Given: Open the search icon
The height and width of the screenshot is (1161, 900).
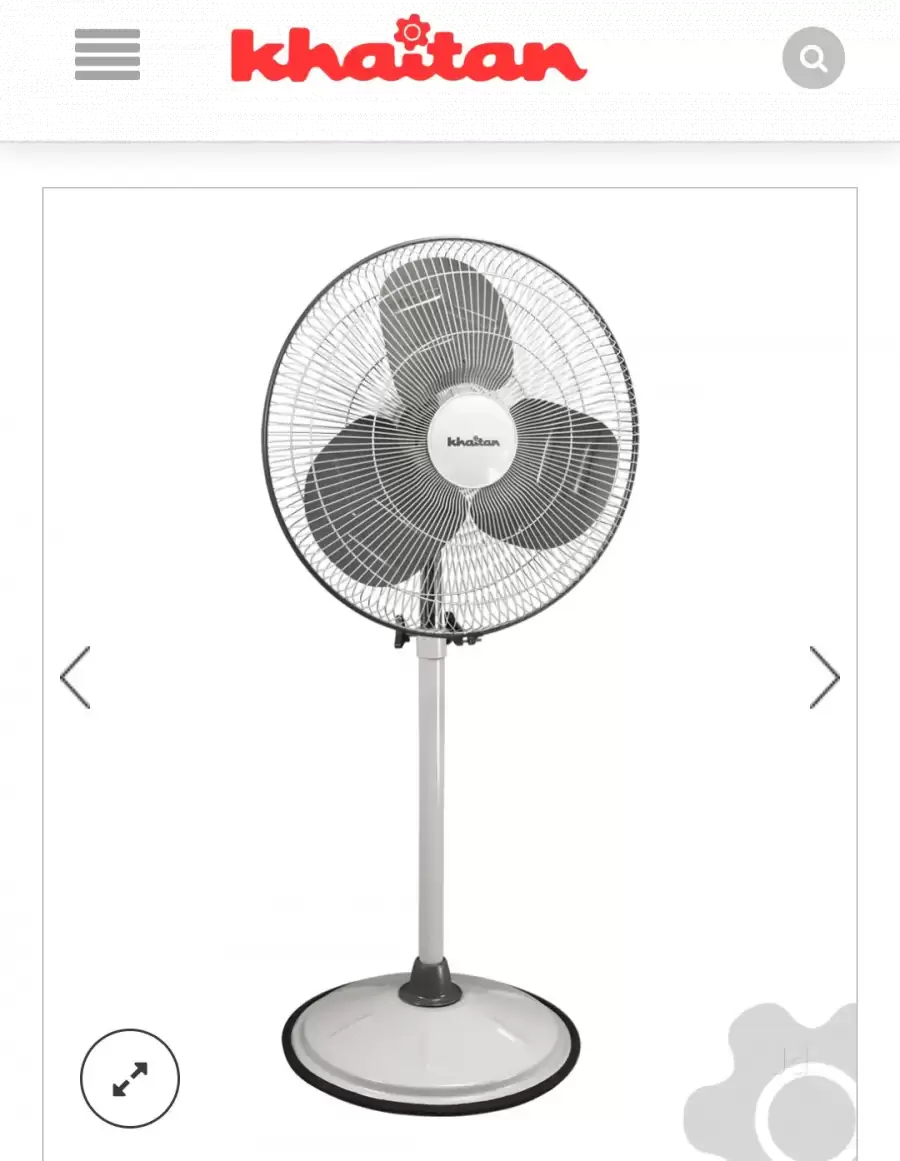Looking at the screenshot, I should 813,58.
